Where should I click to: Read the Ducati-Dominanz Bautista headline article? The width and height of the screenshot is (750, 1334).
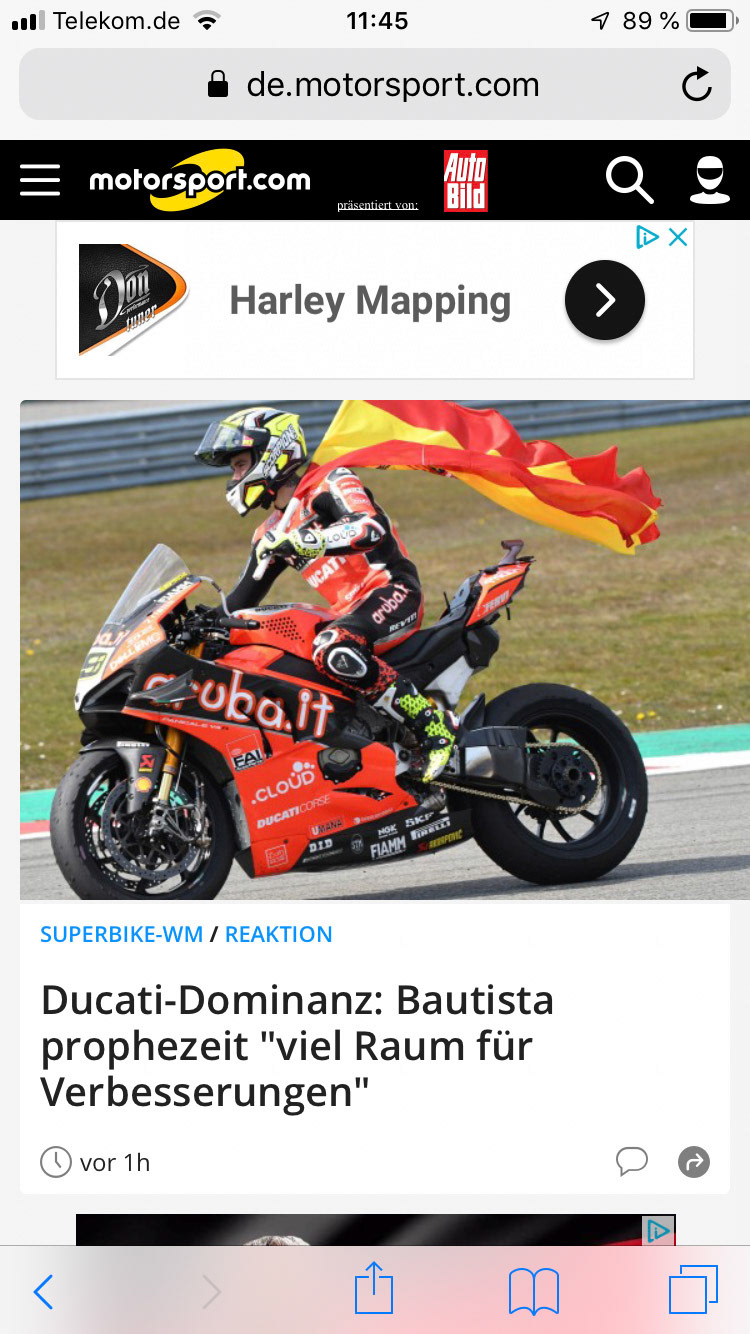297,1046
